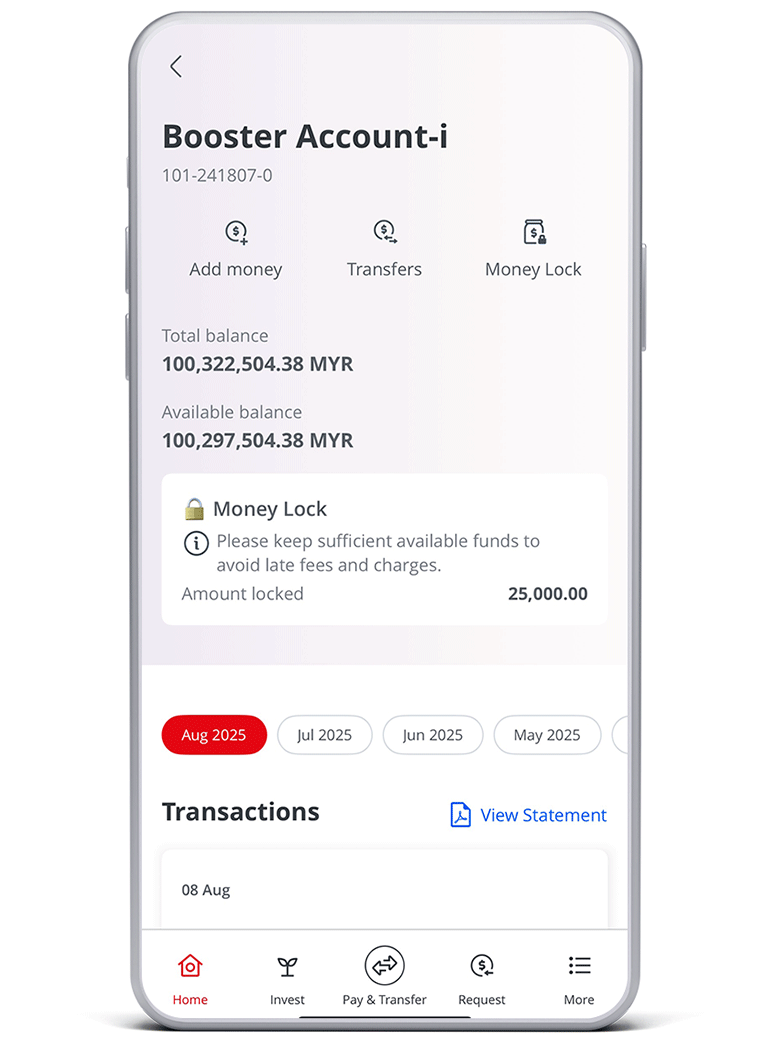
Task: Open the Request tab
Action: tap(482, 978)
